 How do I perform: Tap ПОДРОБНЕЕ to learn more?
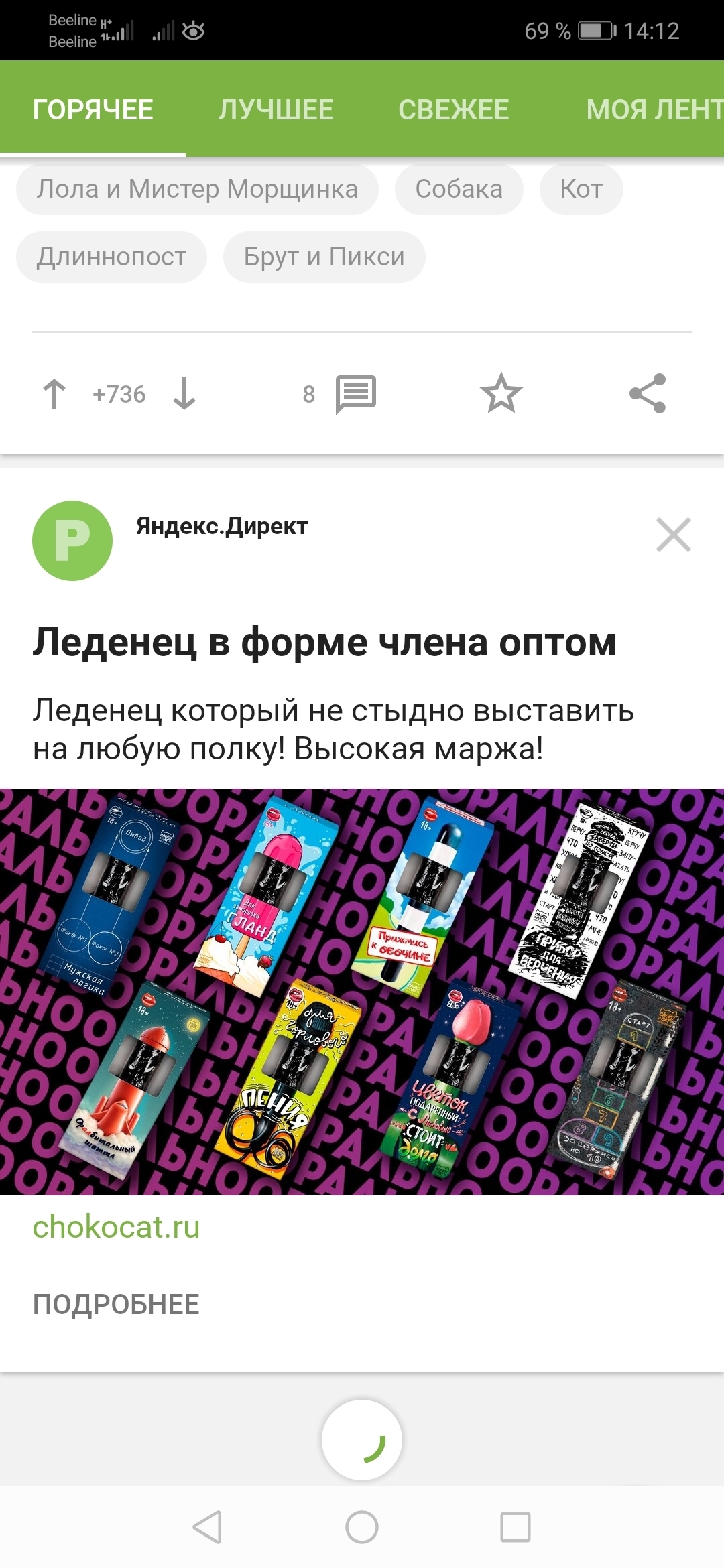(x=117, y=1304)
